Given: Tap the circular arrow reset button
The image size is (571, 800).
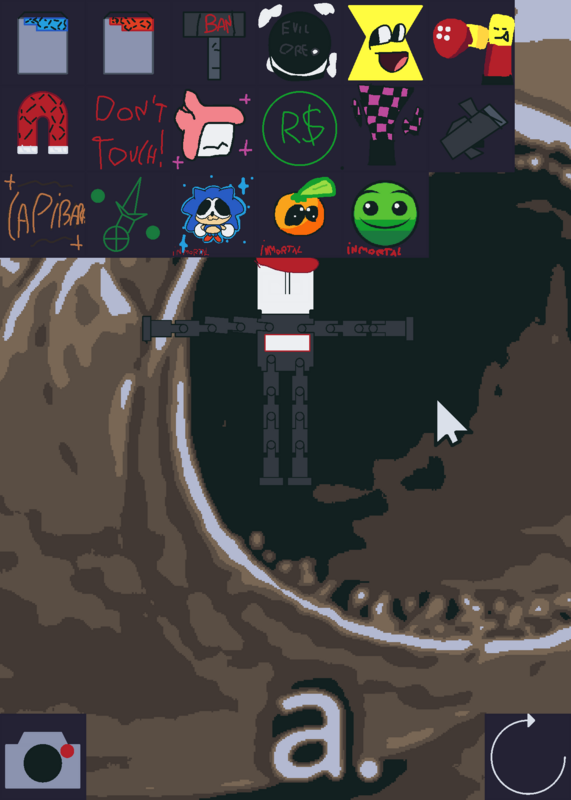Looking at the screenshot, I should tap(528, 757).
